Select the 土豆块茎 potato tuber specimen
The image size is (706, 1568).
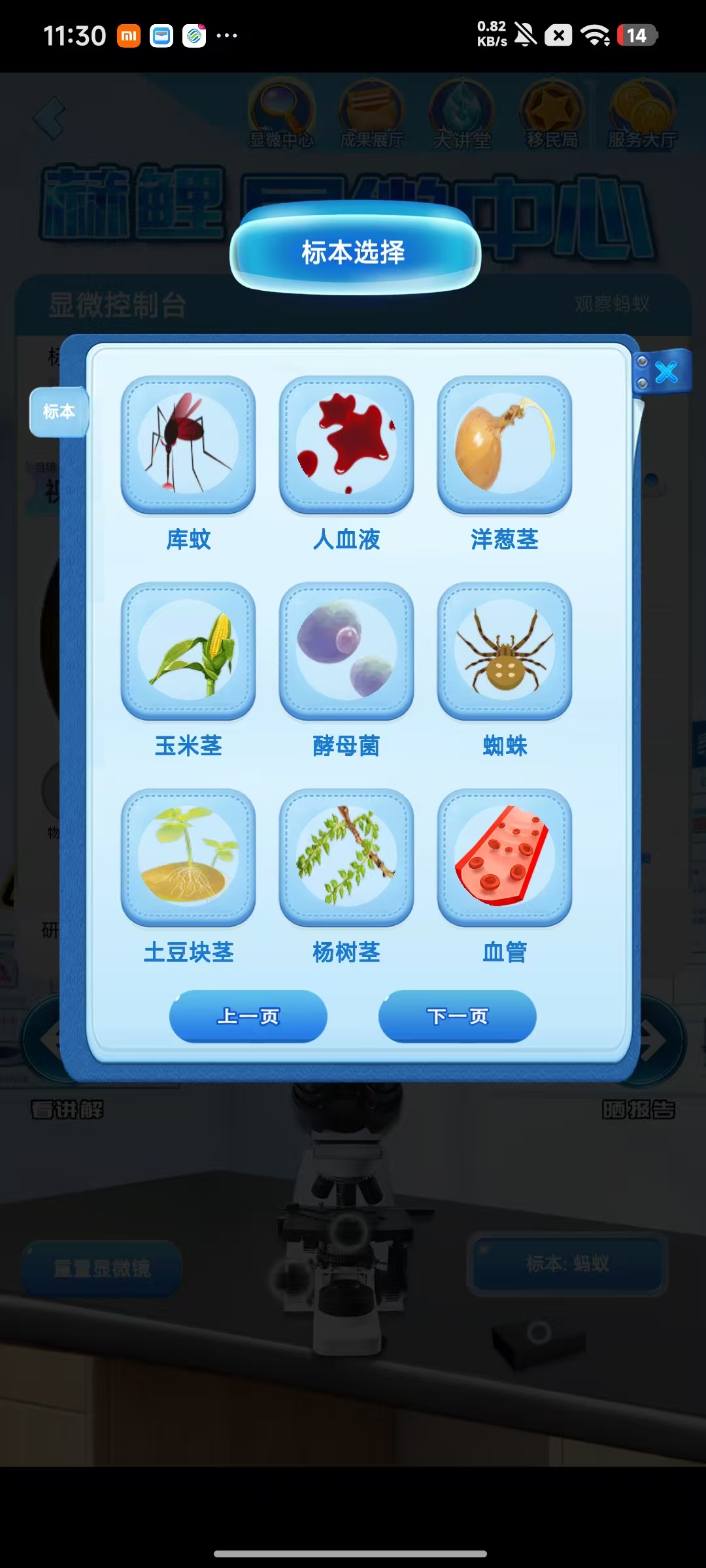point(188,858)
